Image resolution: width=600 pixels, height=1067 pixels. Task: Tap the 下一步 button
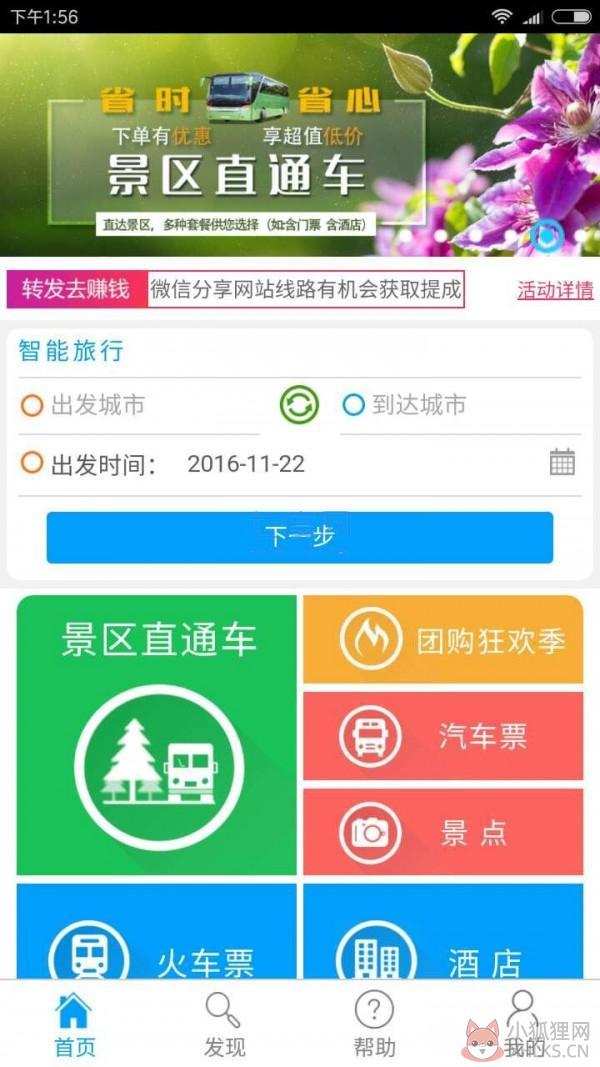coord(300,538)
